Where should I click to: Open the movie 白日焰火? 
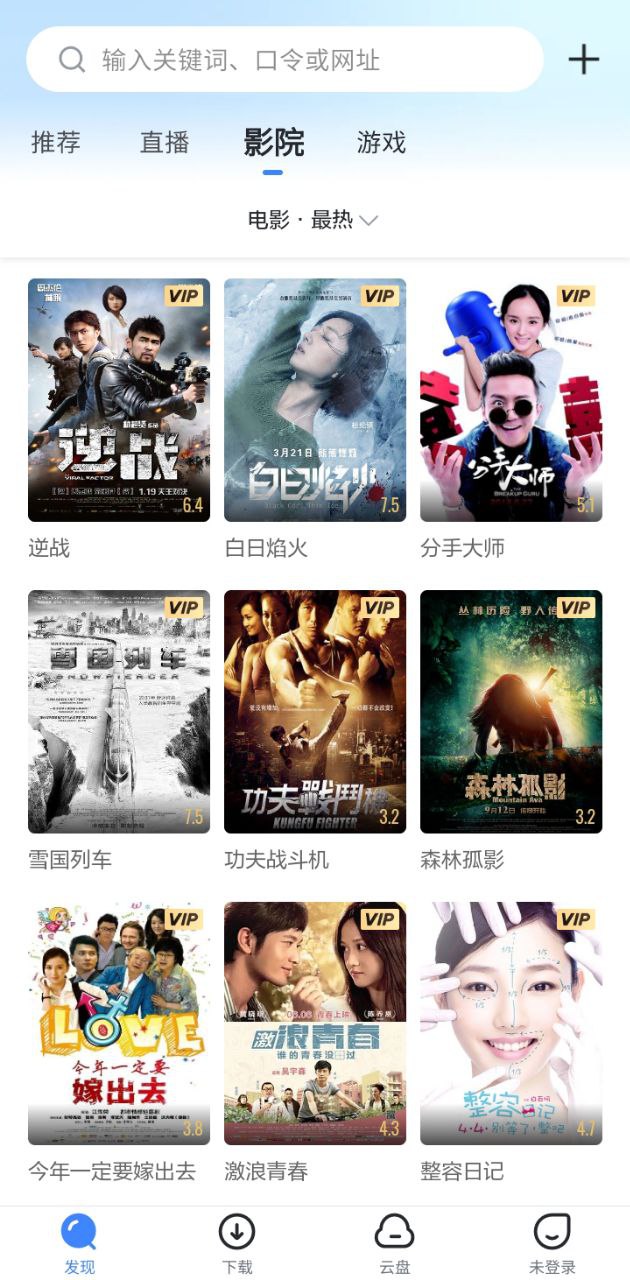(x=315, y=400)
